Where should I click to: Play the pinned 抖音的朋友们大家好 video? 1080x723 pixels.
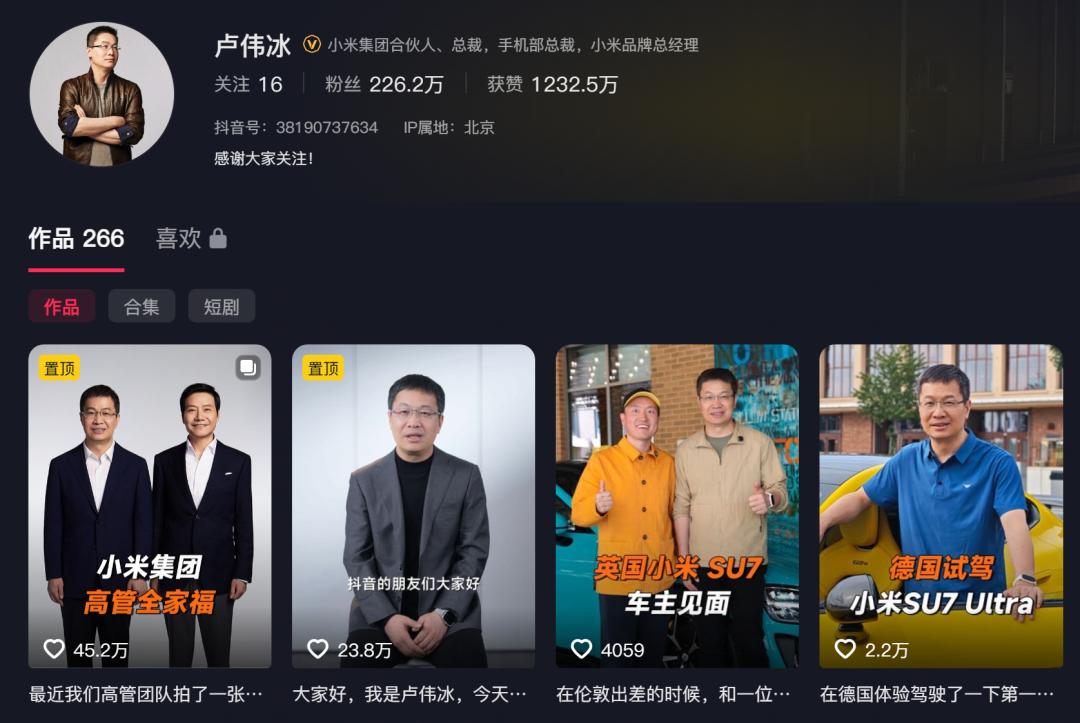click(x=413, y=506)
